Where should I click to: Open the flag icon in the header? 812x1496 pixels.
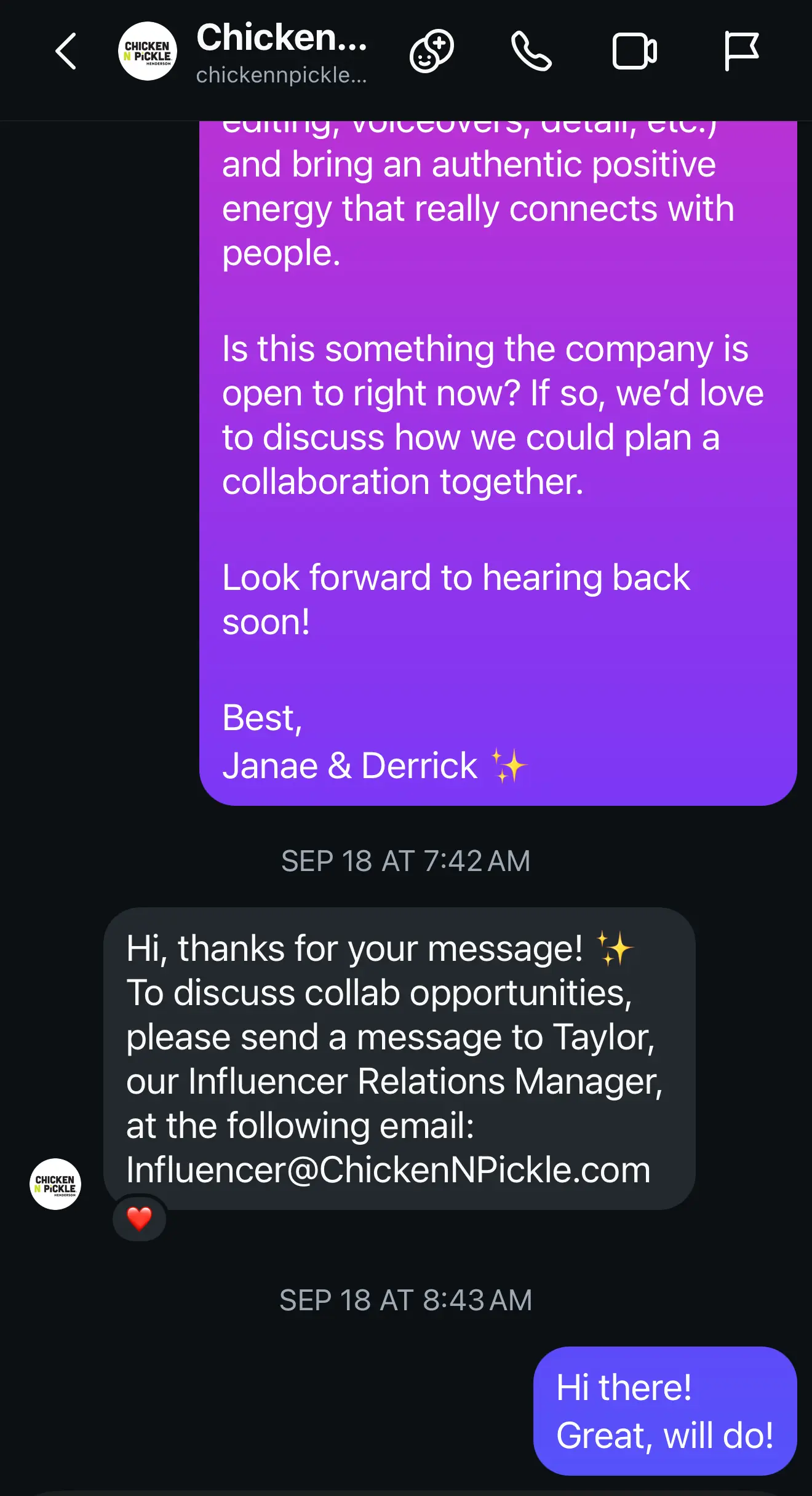741,52
